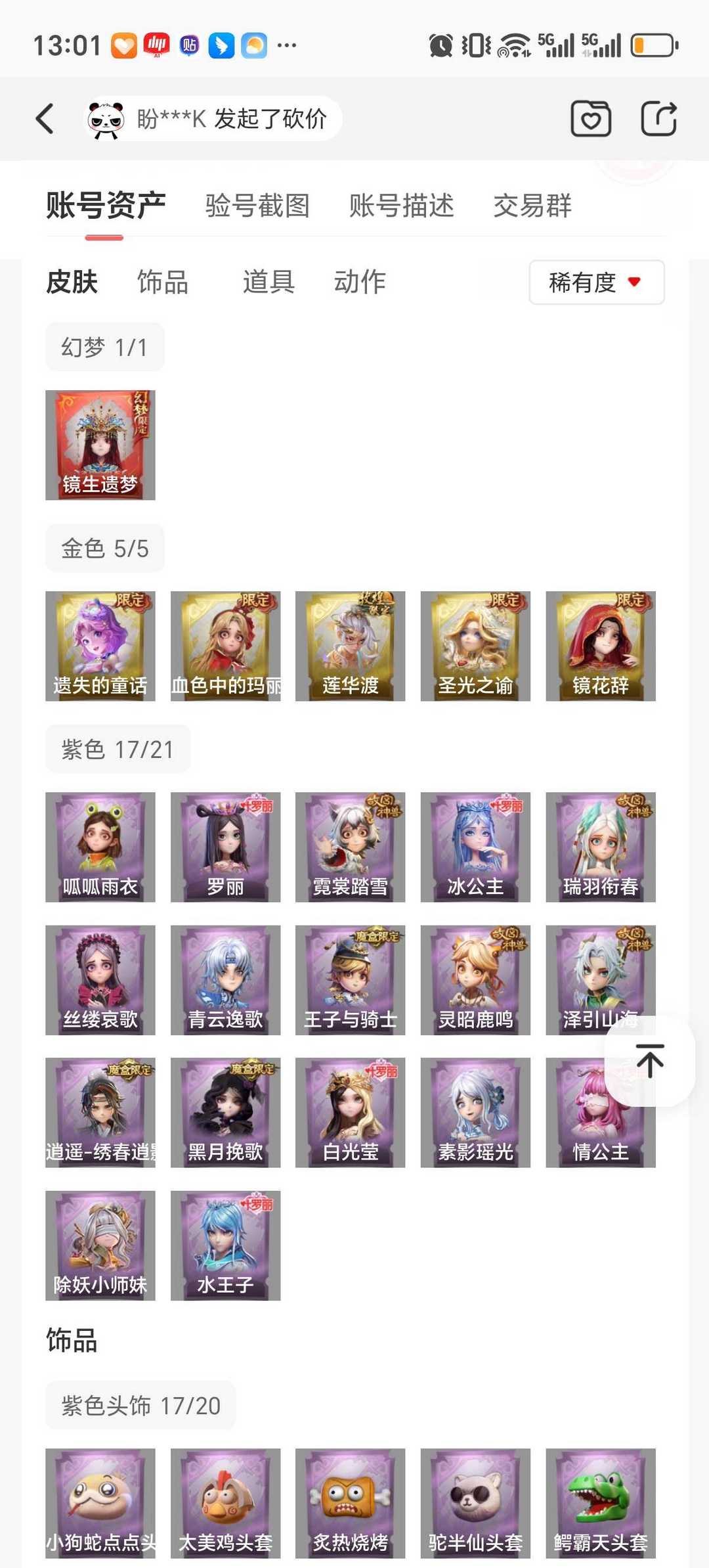Select the 动作 category tab
The image size is (709, 1568).
point(359,282)
